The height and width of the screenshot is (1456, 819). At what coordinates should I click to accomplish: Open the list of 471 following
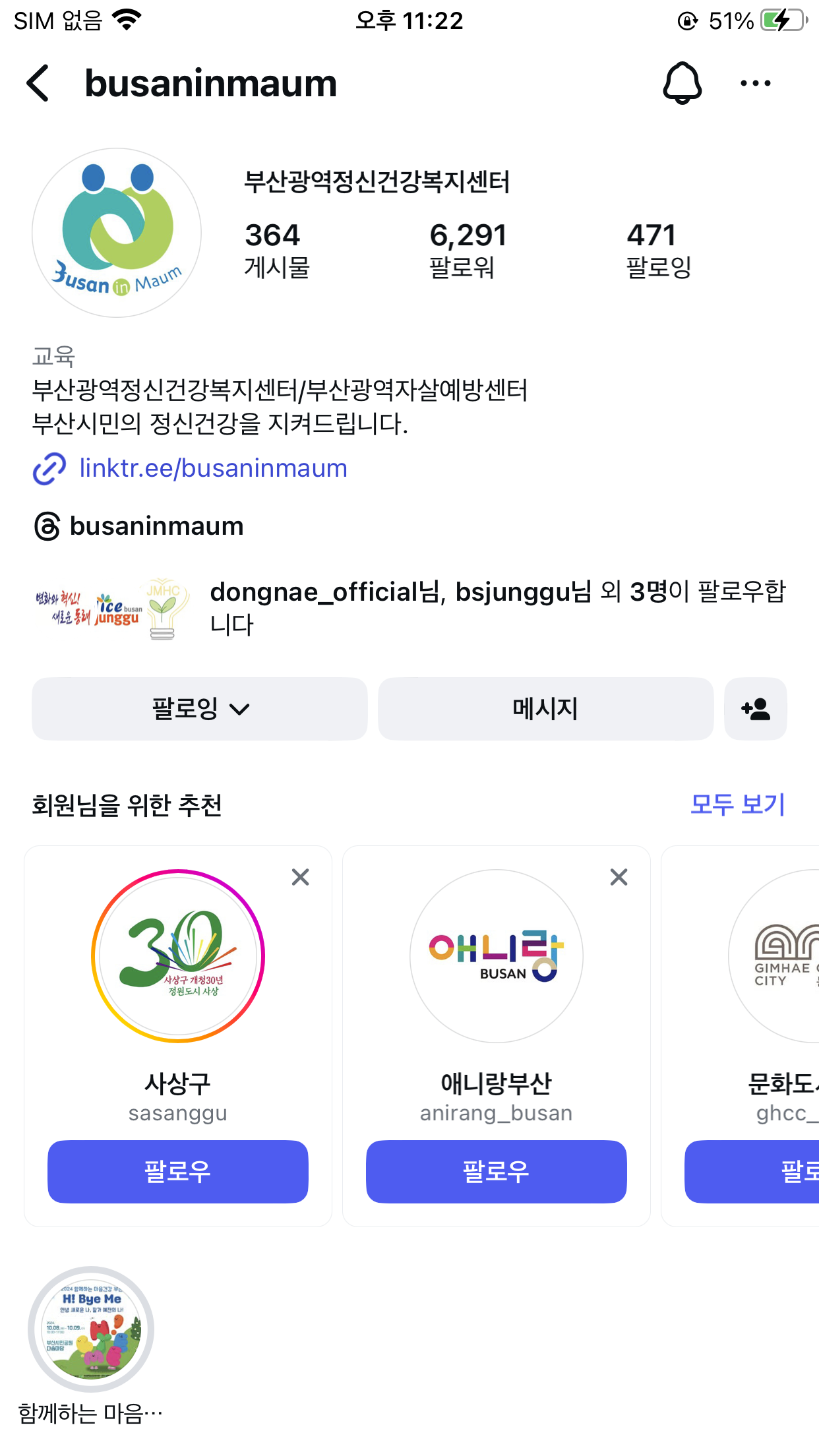657,250
